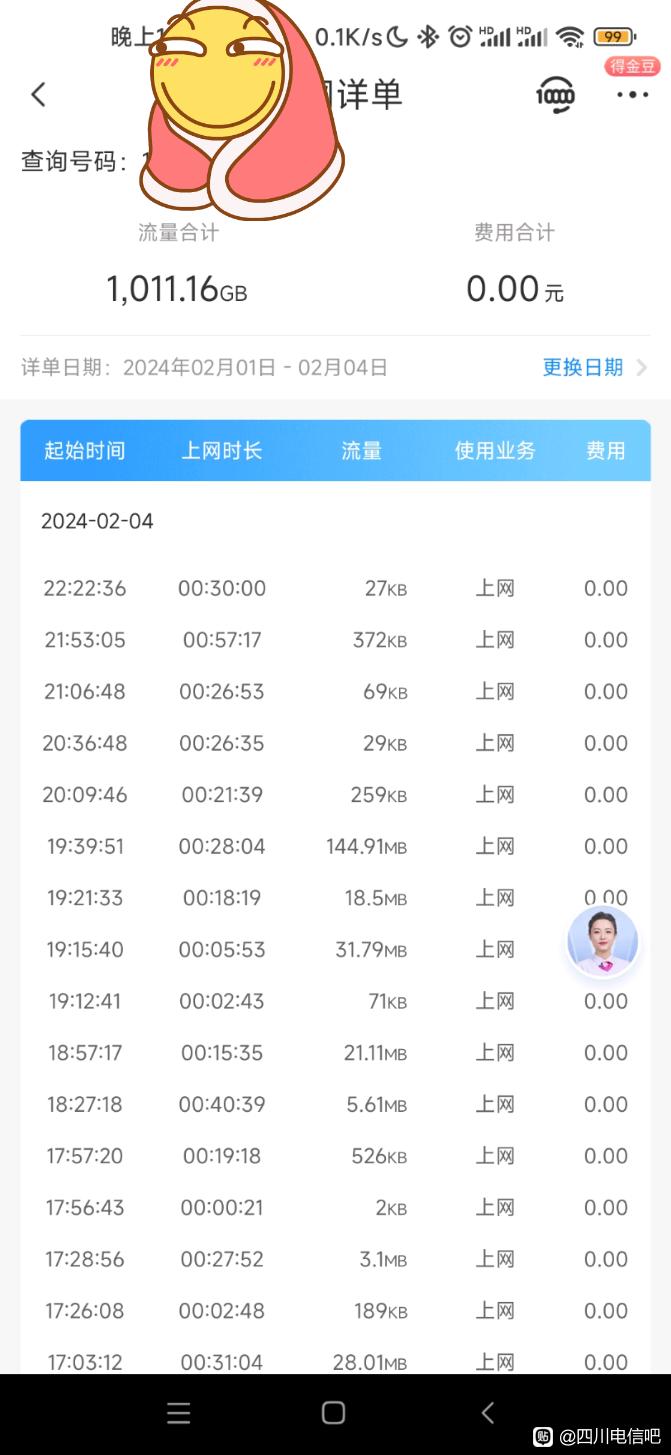The height and width of the screenshot is (1455, 671).
Task: Open the floating virtual assistant avatar
Action: (602, 941)
